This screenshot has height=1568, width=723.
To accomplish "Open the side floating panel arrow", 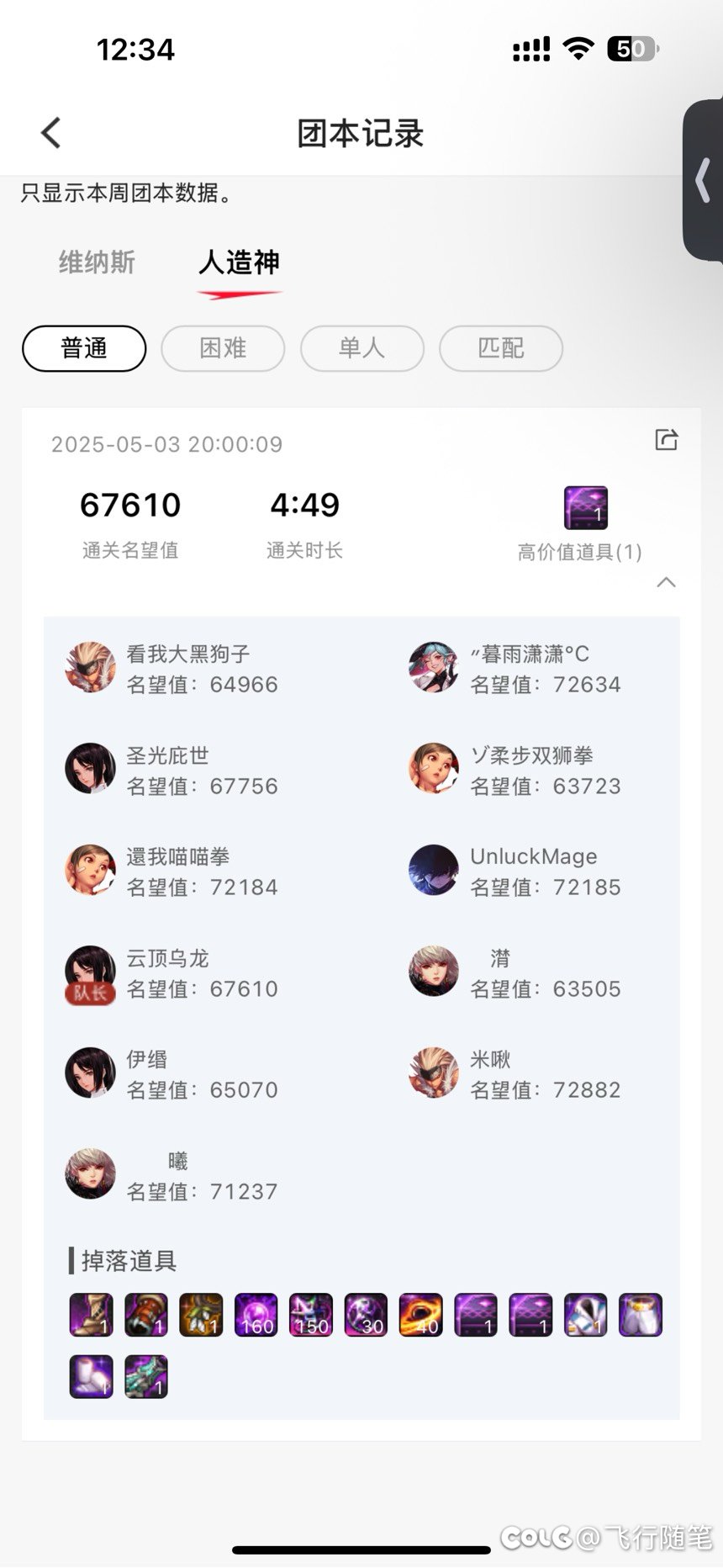I will 704,180.
